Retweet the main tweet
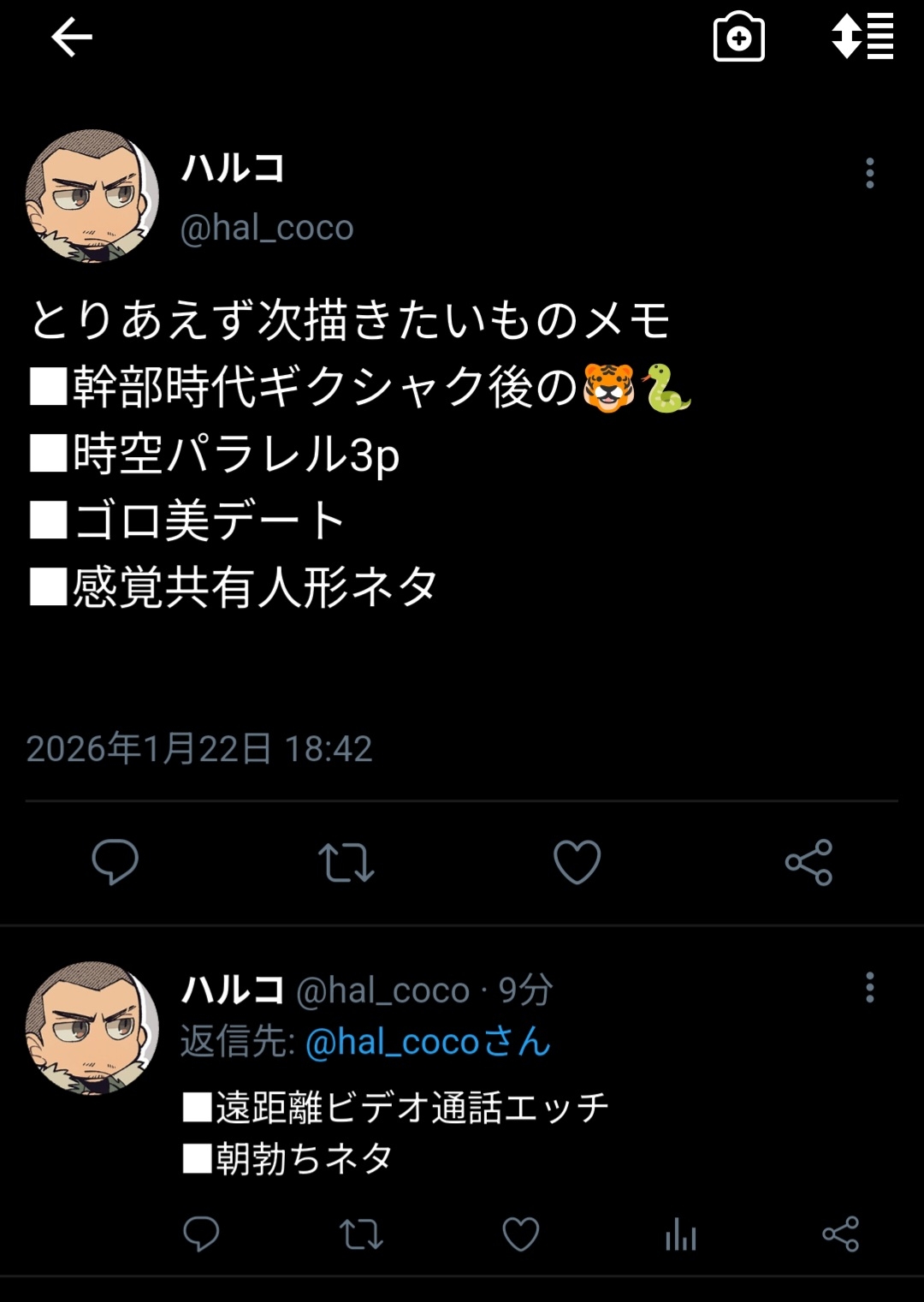 point(346,862)
